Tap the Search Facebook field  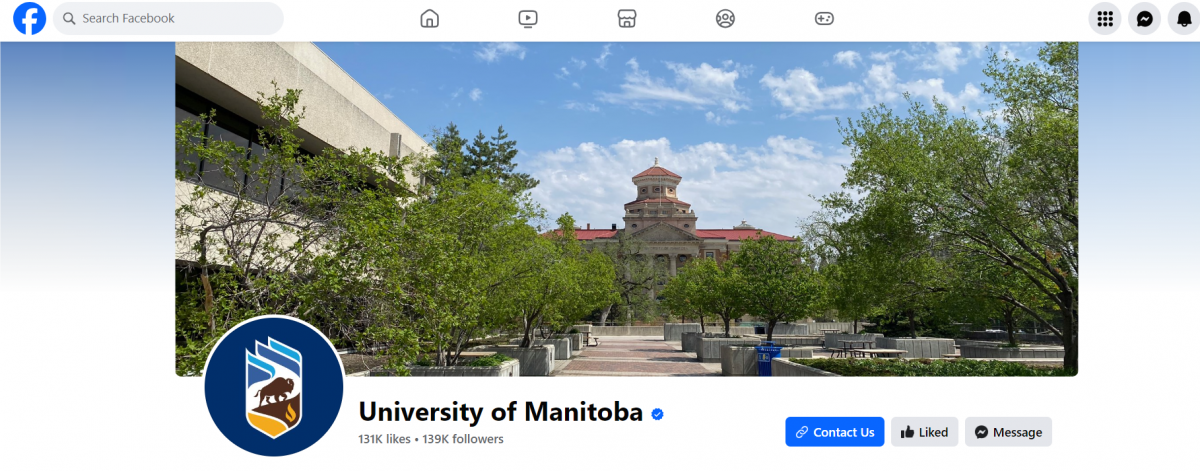[168, 19]
